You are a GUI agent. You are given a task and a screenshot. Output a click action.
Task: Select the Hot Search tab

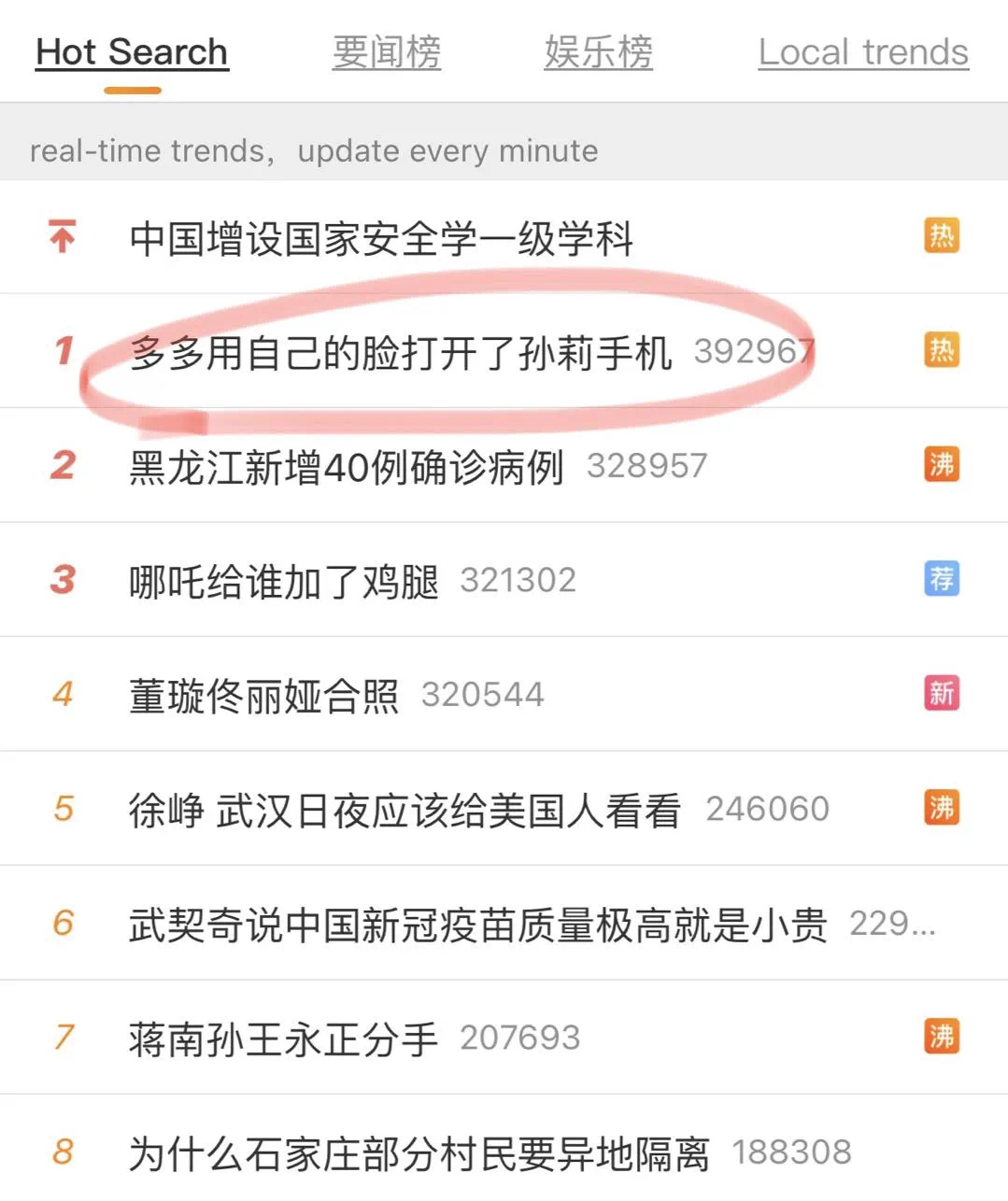[x=132, y=52]
